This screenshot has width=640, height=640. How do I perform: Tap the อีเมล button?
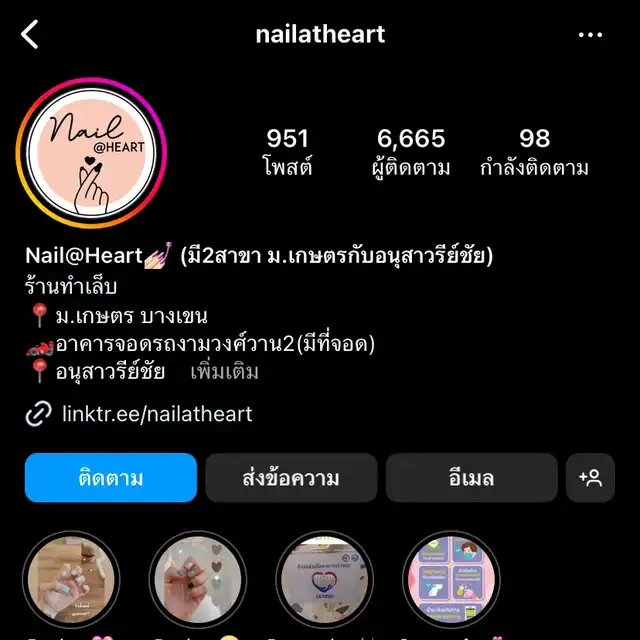[x=471, y=478]
